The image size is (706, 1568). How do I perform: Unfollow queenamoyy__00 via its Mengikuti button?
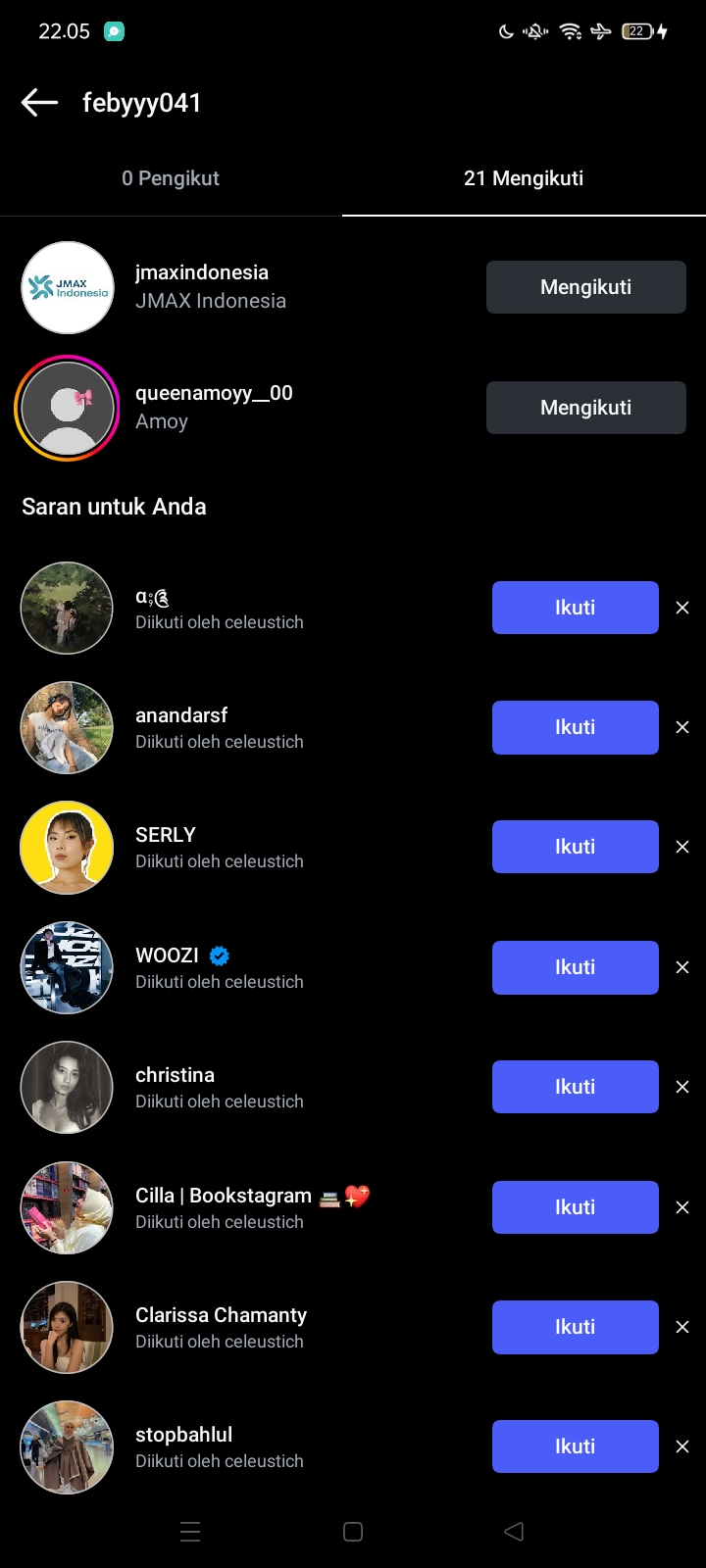pyautogui.click(x=585, y=408)
